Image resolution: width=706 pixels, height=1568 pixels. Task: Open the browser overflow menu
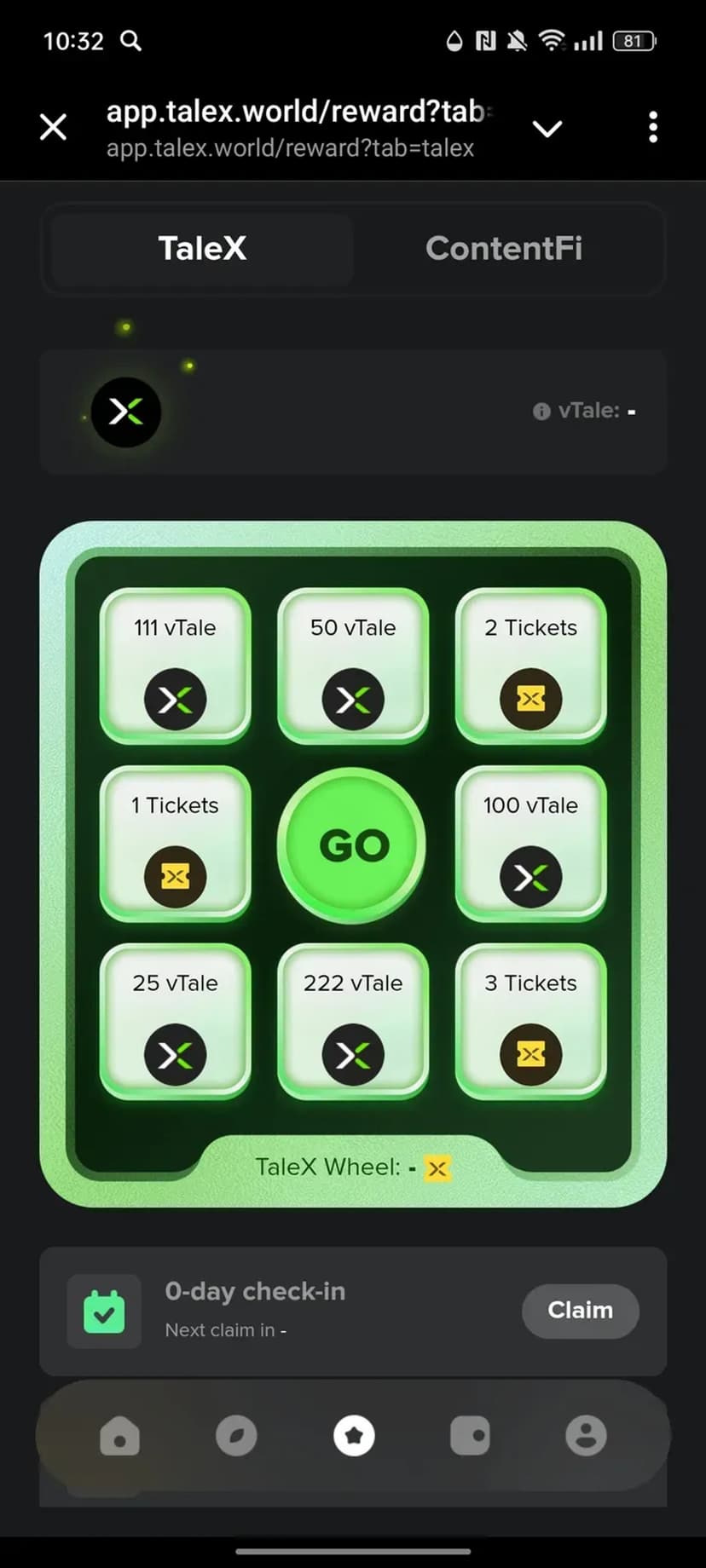coord(652,128)
